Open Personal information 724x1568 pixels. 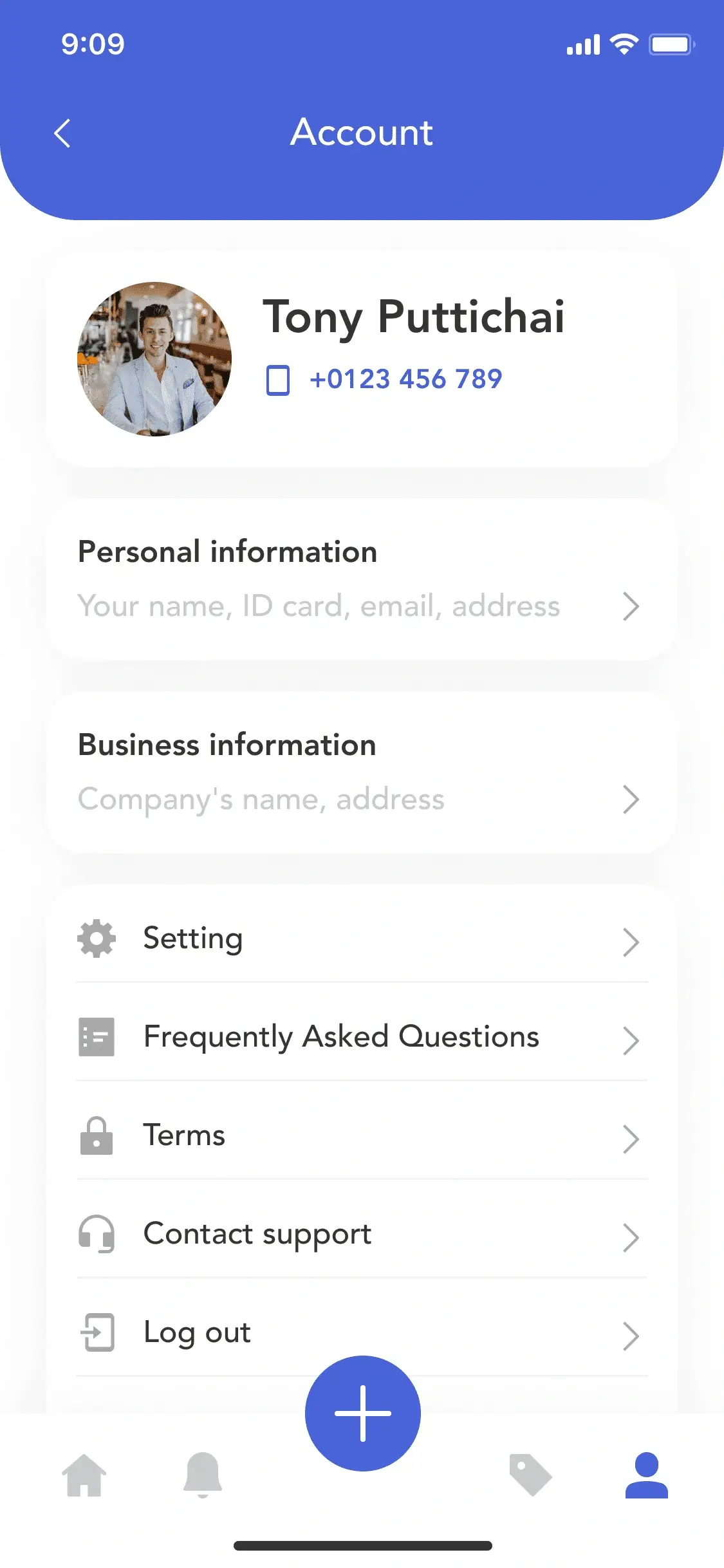(x=362, y=579)
